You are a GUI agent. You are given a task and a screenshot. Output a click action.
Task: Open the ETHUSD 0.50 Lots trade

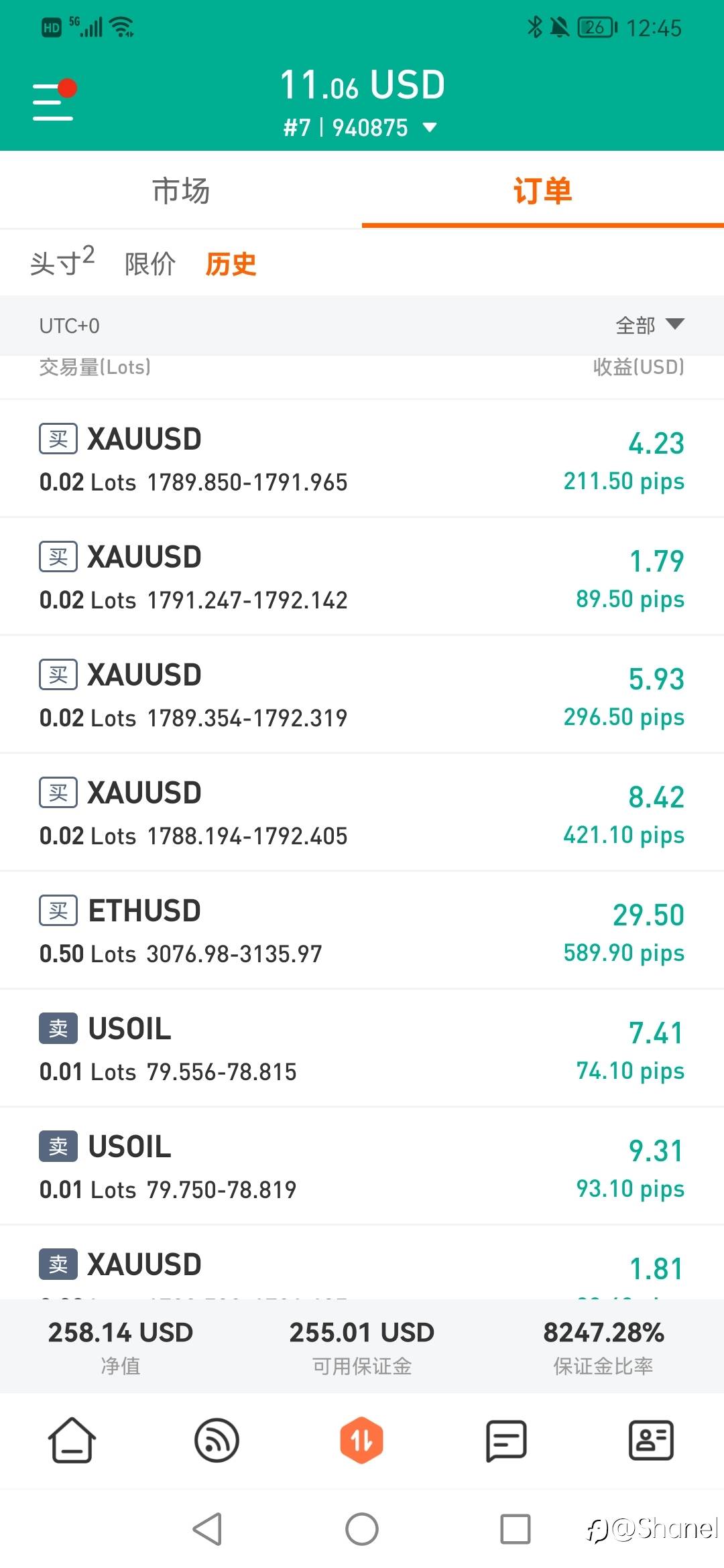pos(362,931)
